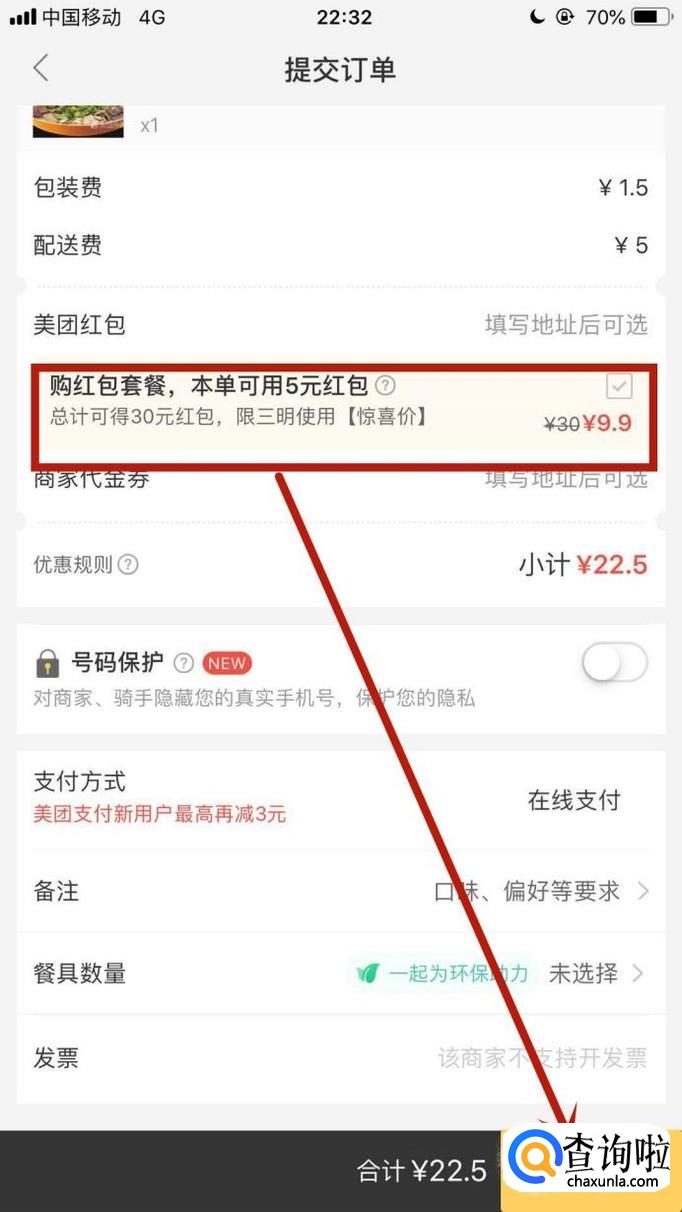Open 备注 to add taste preferences
Screen dimensions: 682x1212
click(x=340, y=891)
